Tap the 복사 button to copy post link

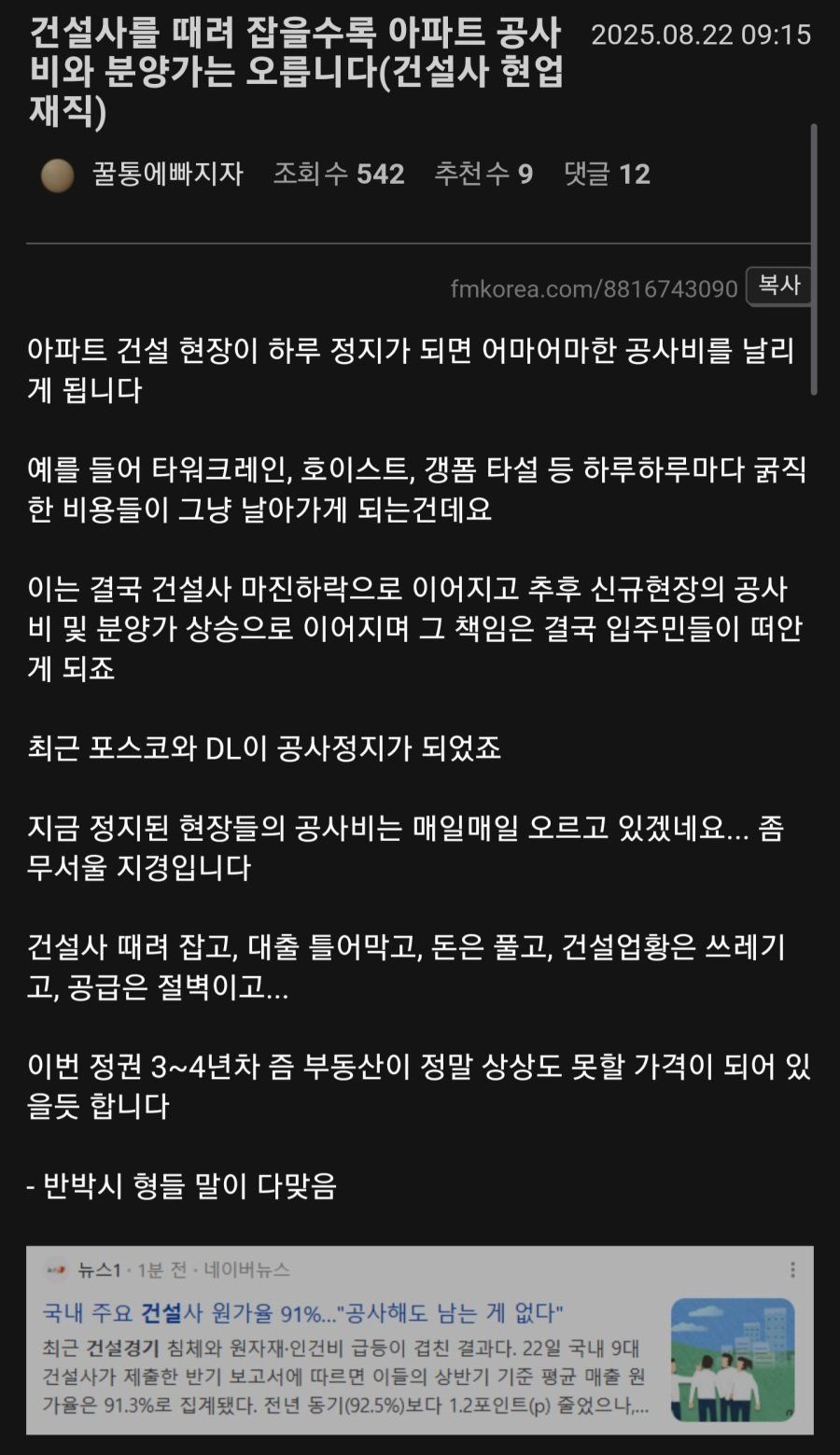pos(778,286)
